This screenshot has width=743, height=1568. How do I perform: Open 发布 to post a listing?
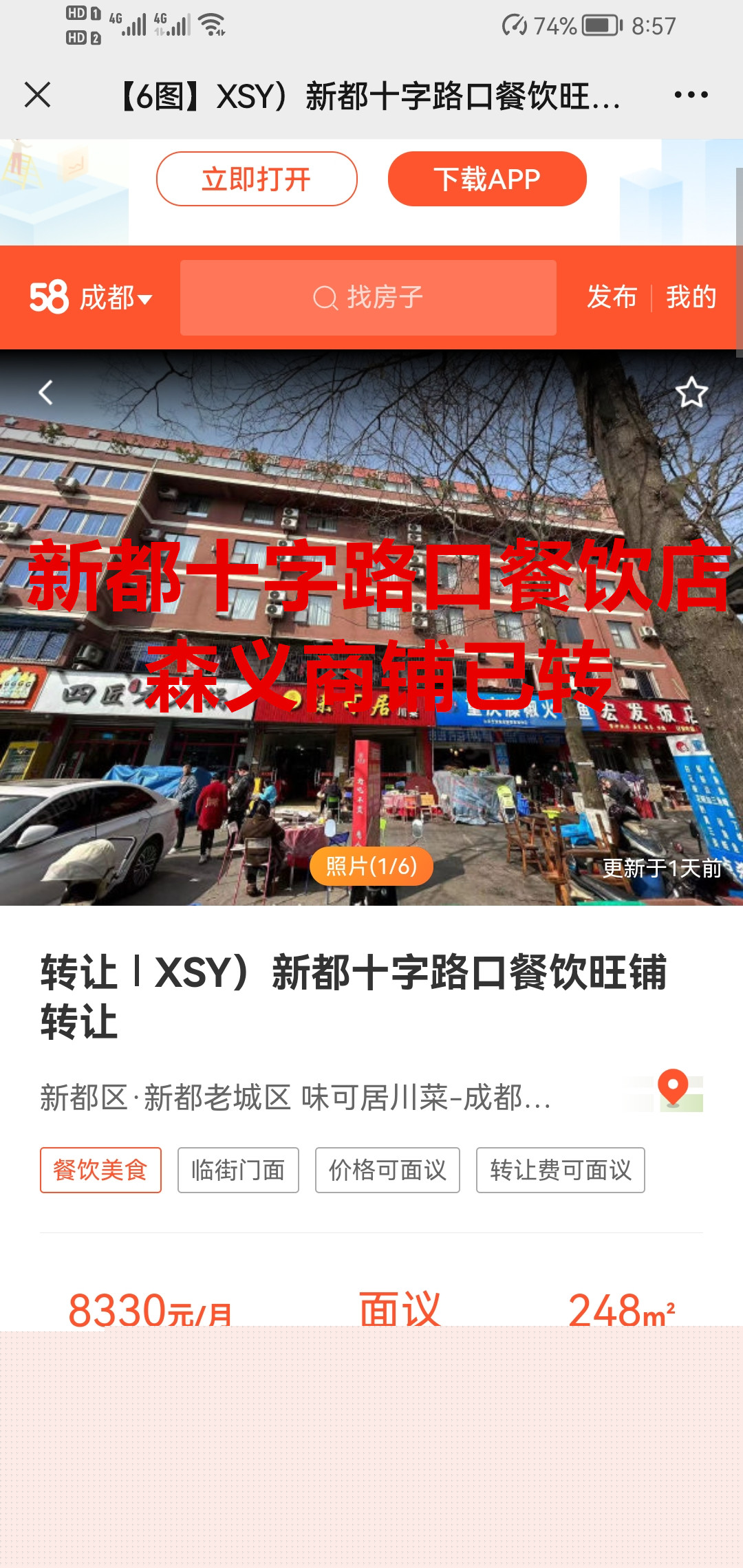click(x=612, y=297)
